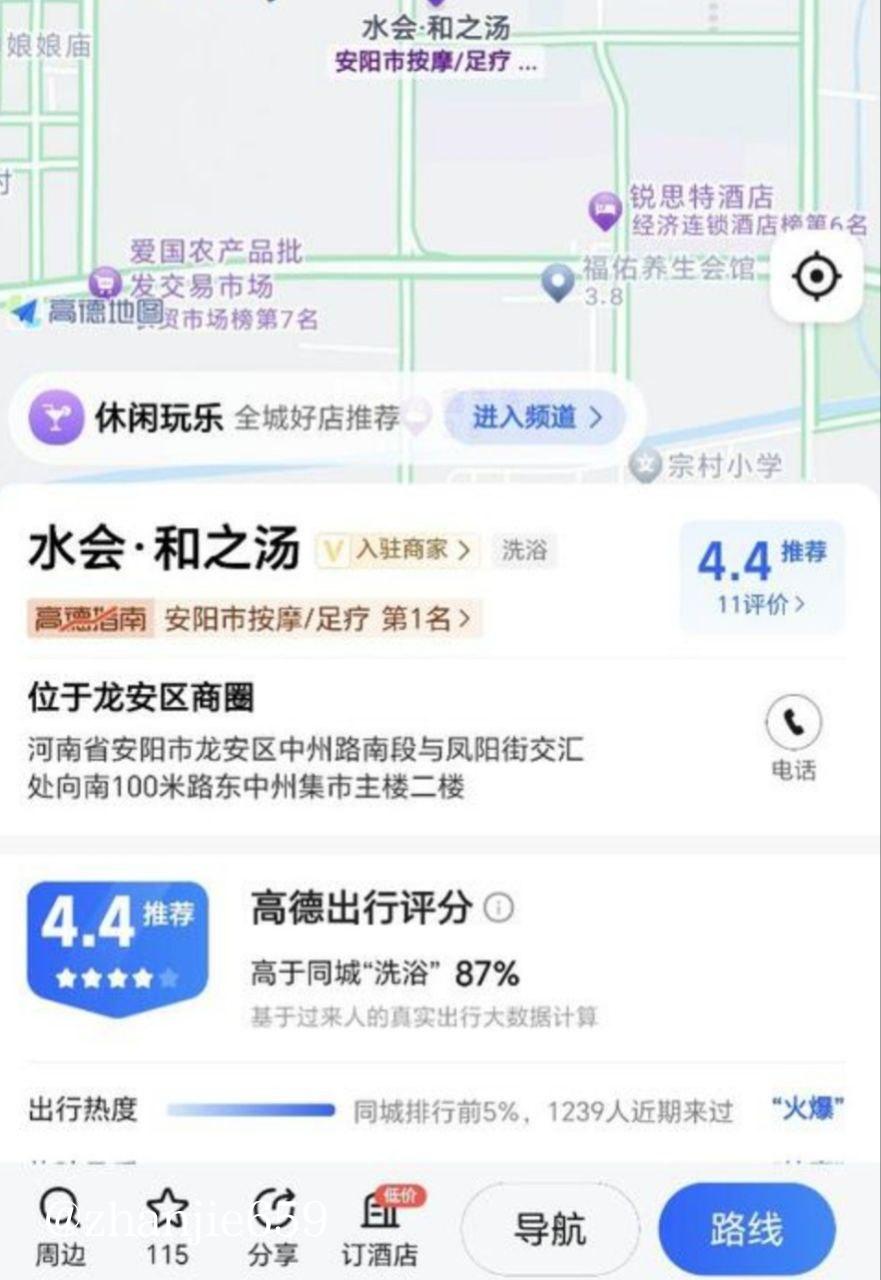Click the 出行热度 heat progress bar
The image size is (881, 1280).
point(249,1110)
